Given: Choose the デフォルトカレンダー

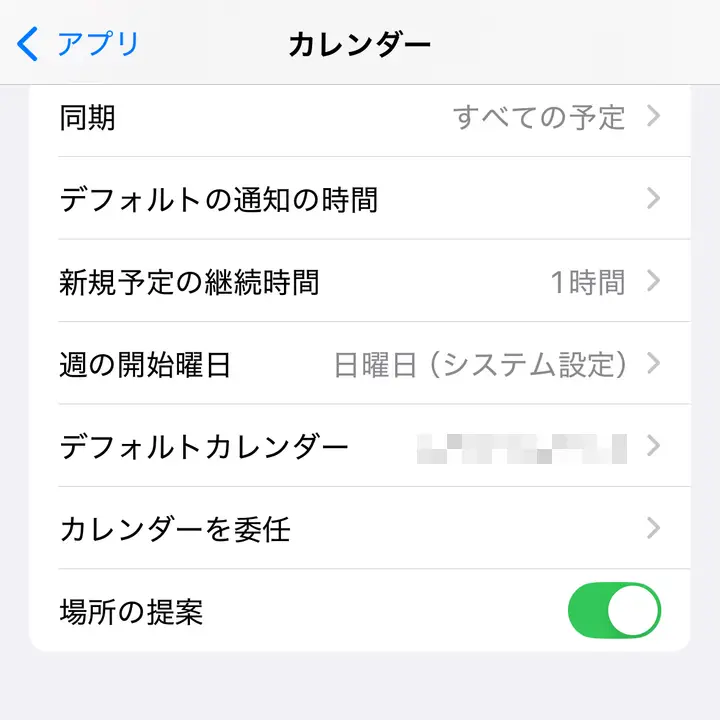Looking at the screenshot, I should [360, 446].
